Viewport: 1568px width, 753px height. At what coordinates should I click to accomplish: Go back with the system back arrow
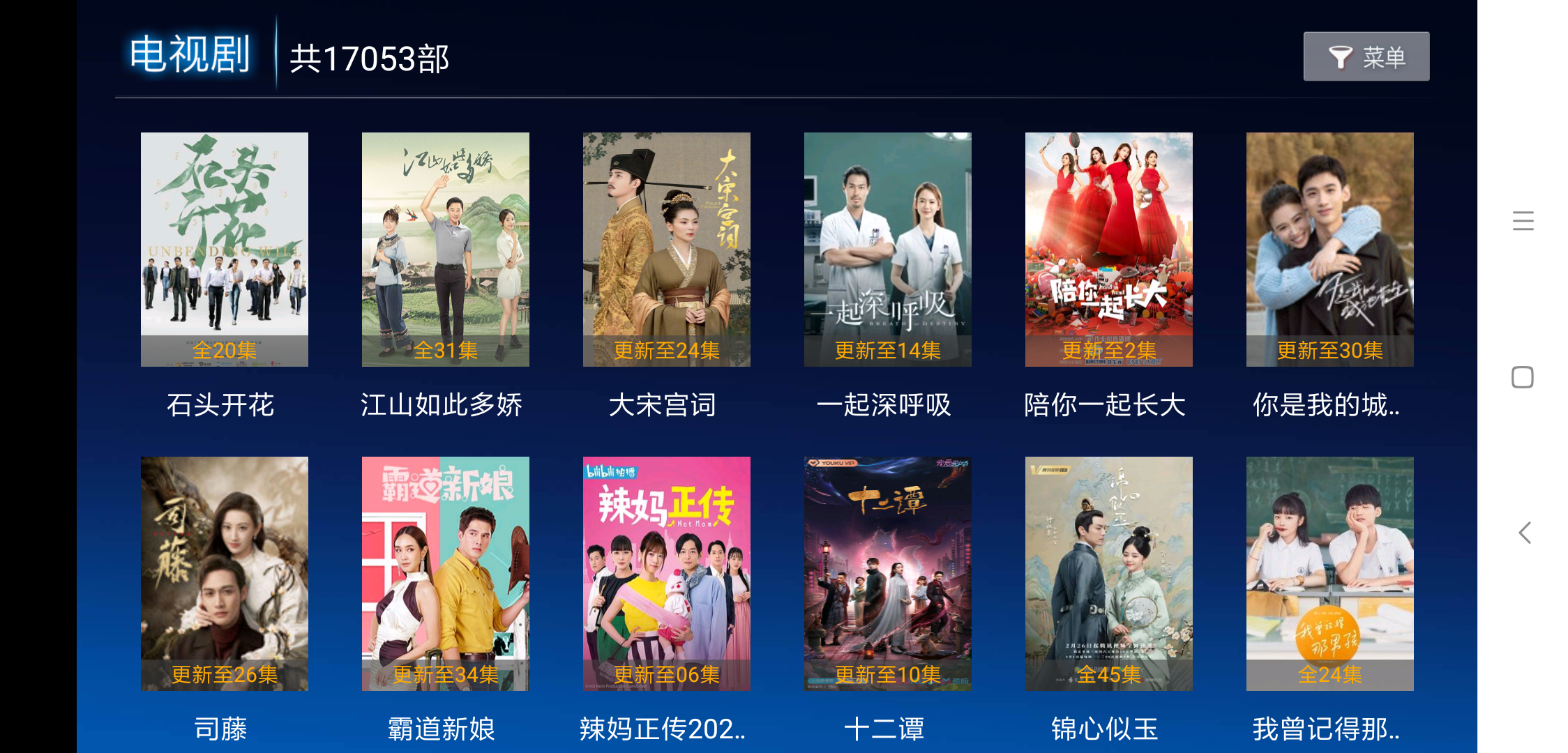click(x=1525, y=533)
